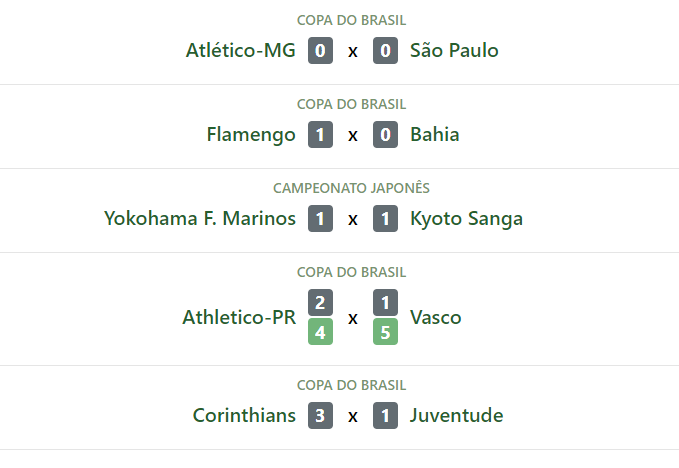Open the Athletico-PR x Vasco match
This screenshot has width=679, height=468.
[352, 317]
